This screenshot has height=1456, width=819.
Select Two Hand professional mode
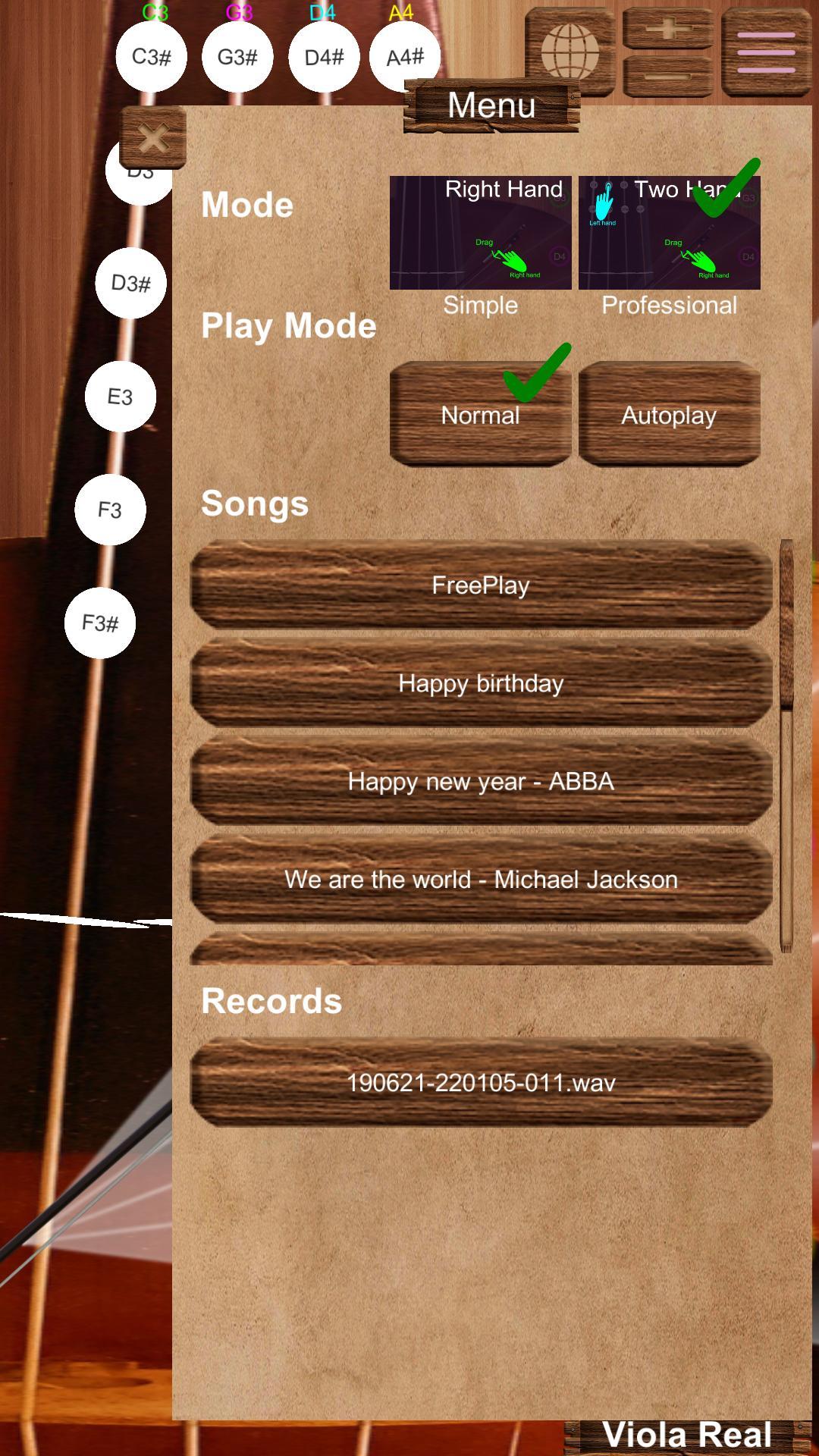(670, 233)
